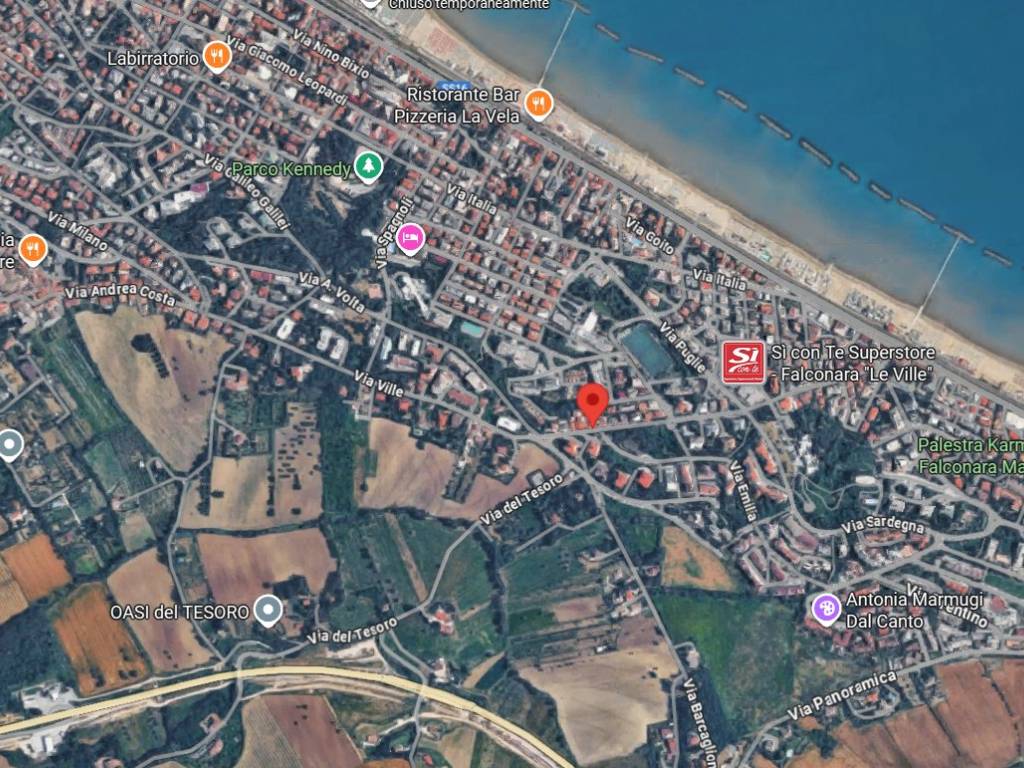Select the OASI del TESORO marker
The image size is (1024, 768).
point(267,609)
